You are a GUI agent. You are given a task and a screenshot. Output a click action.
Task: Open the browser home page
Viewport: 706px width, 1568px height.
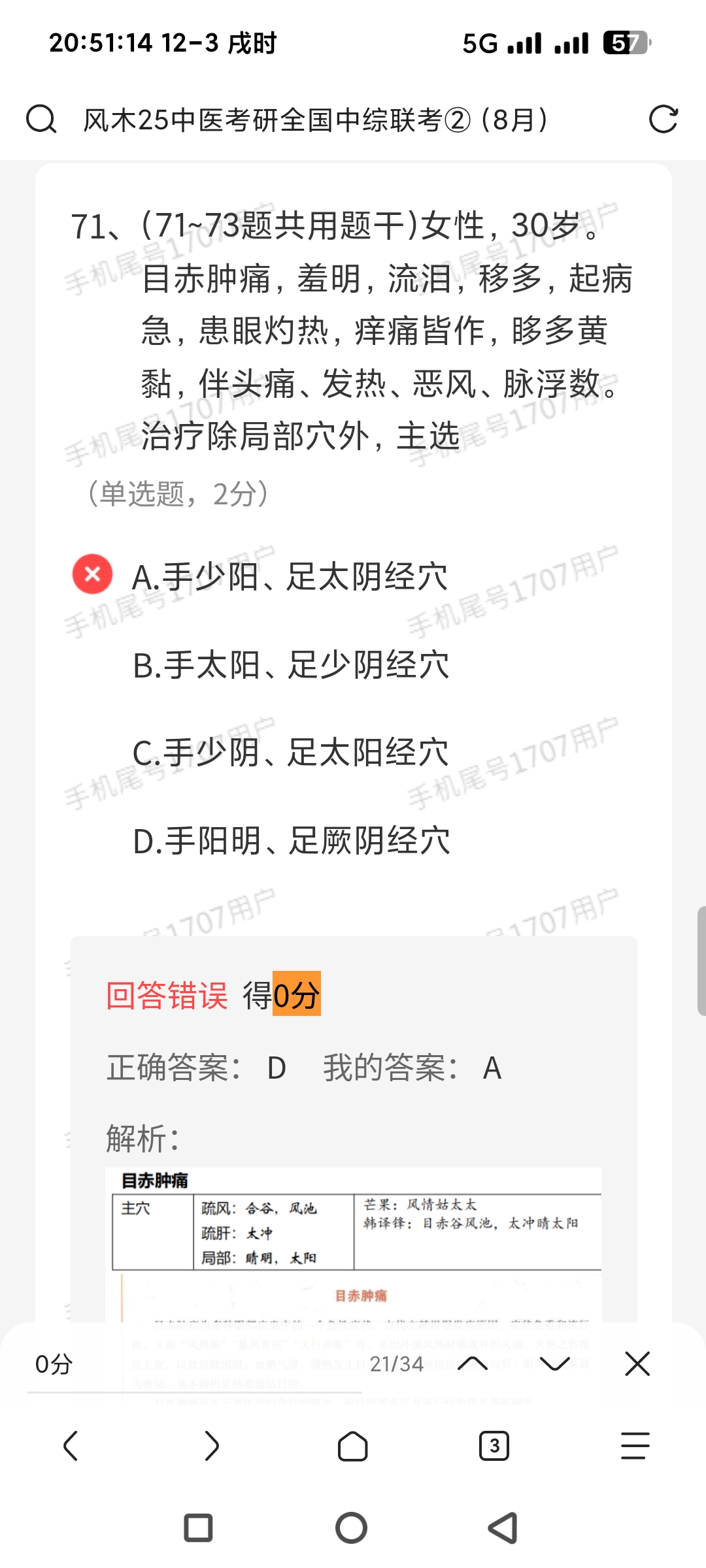352,1445
